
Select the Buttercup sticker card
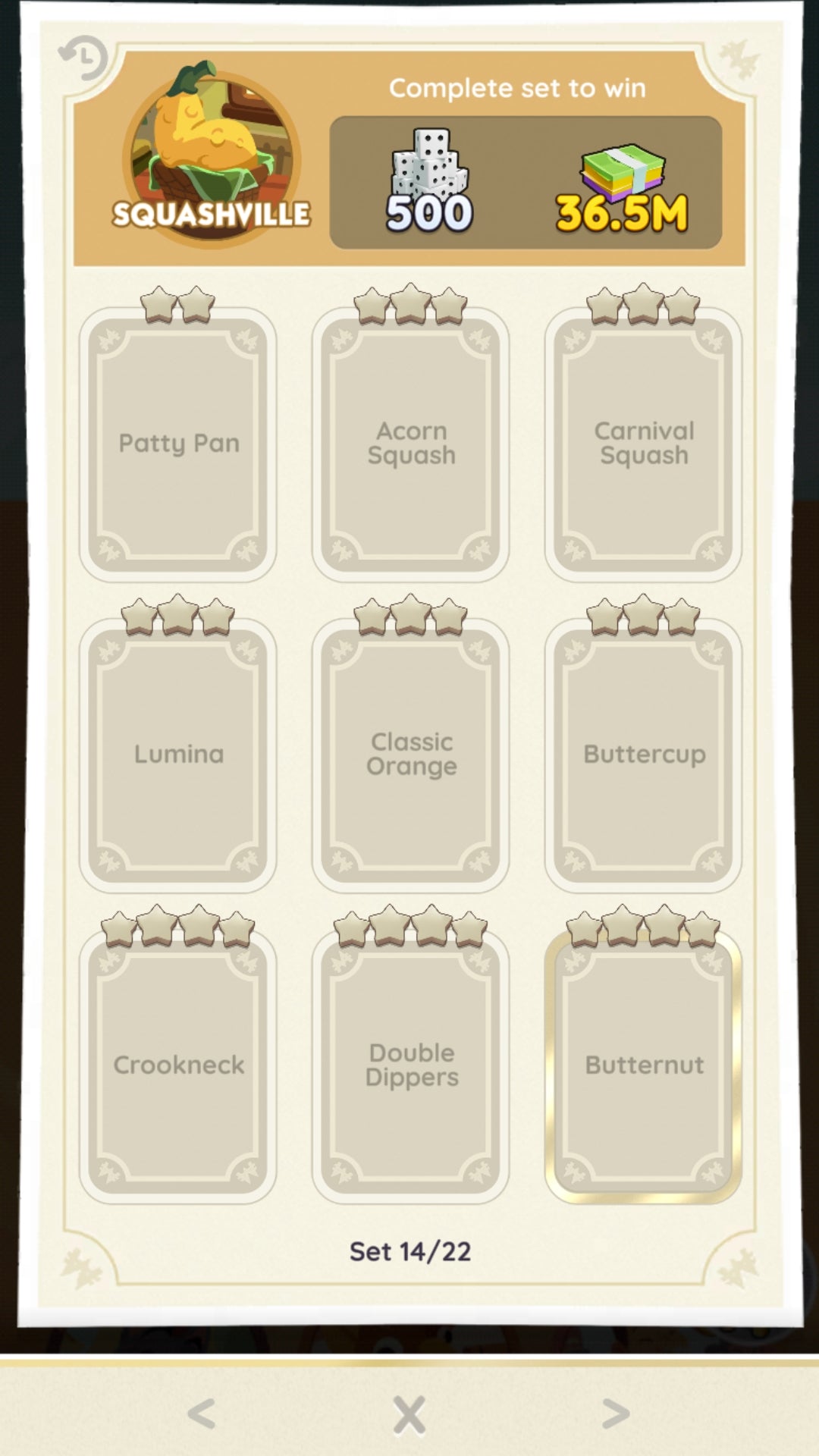click(643, 755)
